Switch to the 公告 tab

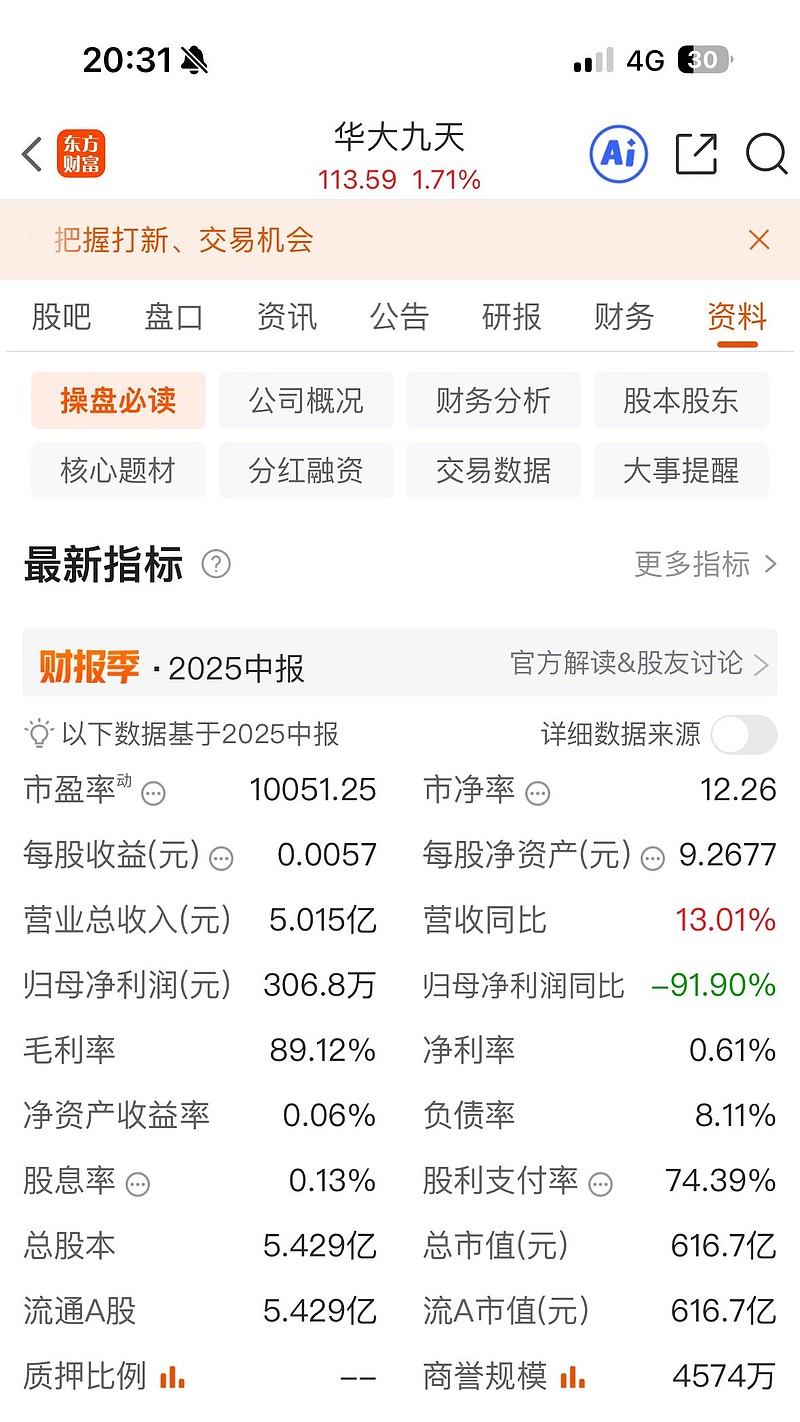(x=399, y=317)
